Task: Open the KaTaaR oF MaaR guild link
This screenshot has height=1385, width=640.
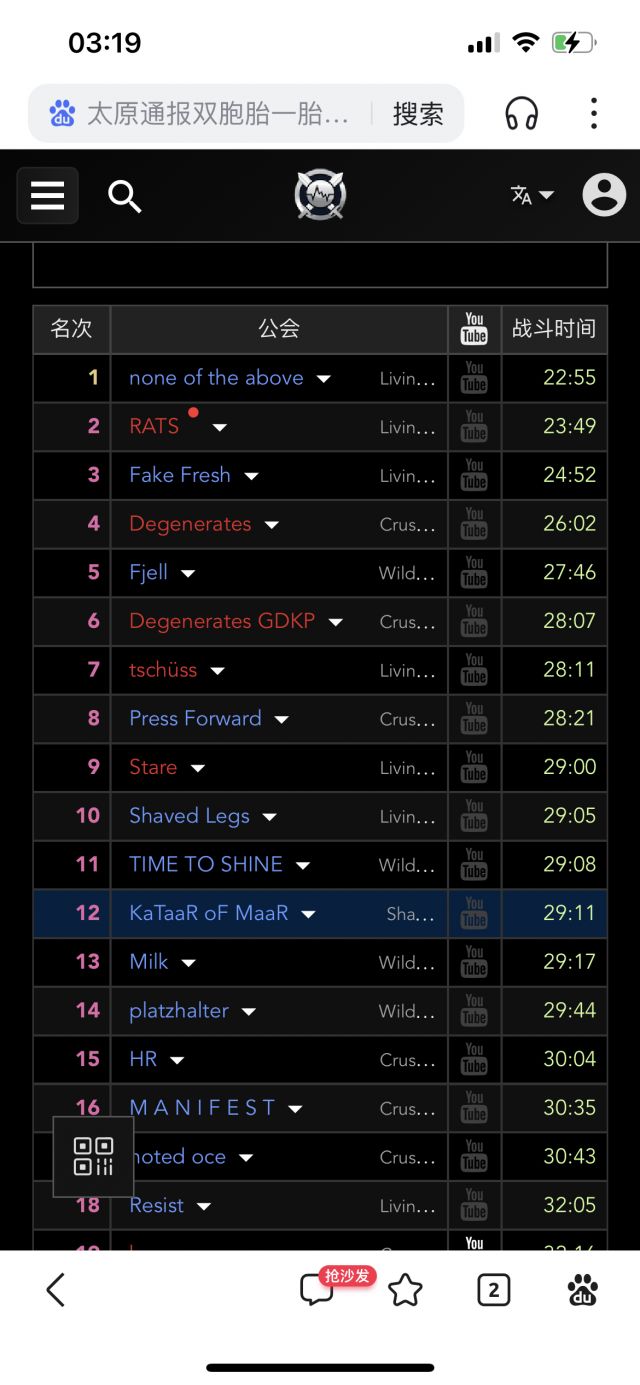Action: pos(208,913)
